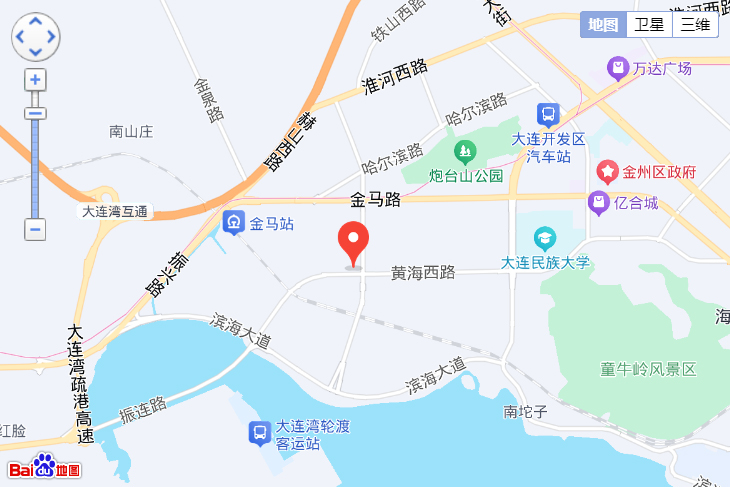Image resolution: width=730 pixels, height=487 pixels.
Task: Select the 地图 map view
Action: pyautogui.click(x=603, y=25)
